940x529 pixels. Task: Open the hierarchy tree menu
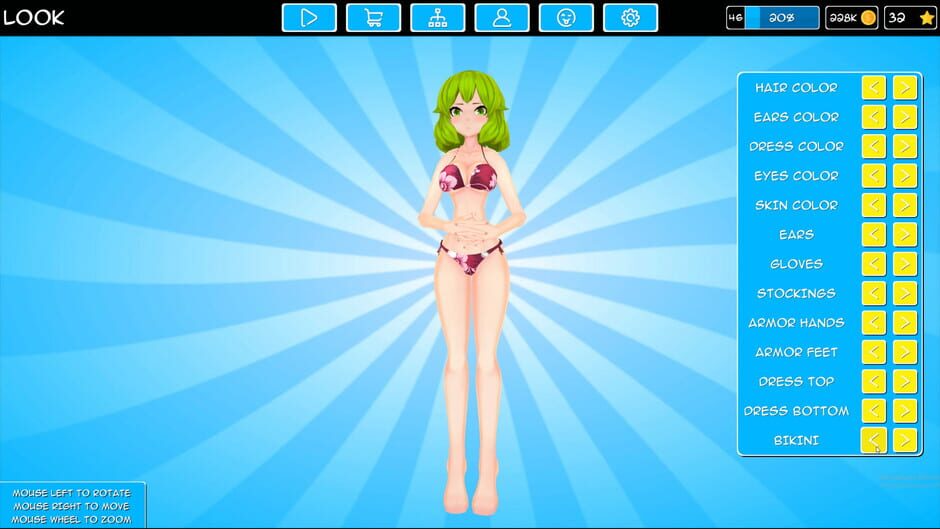click(437, 17)
